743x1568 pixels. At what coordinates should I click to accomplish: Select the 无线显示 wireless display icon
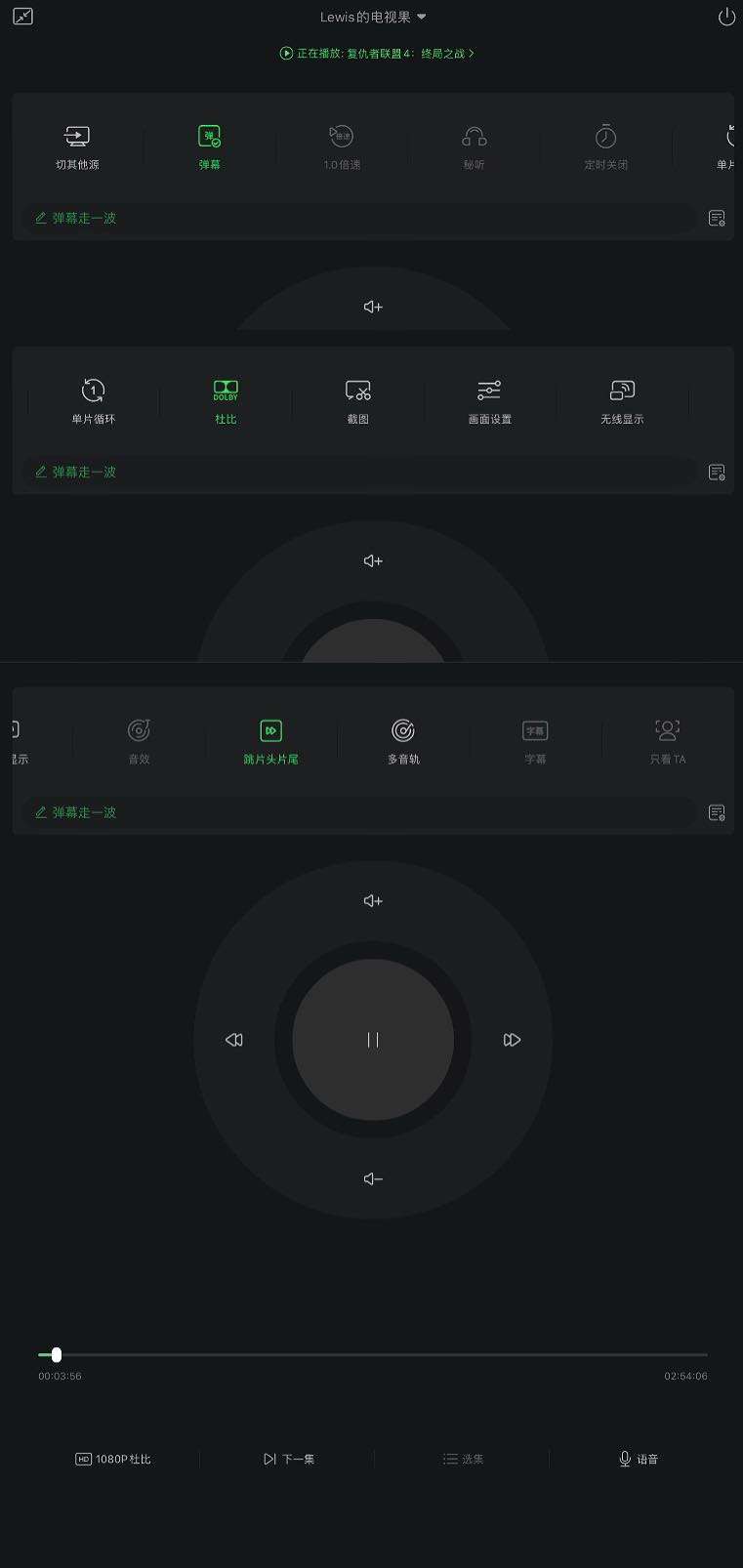[622, 398]
